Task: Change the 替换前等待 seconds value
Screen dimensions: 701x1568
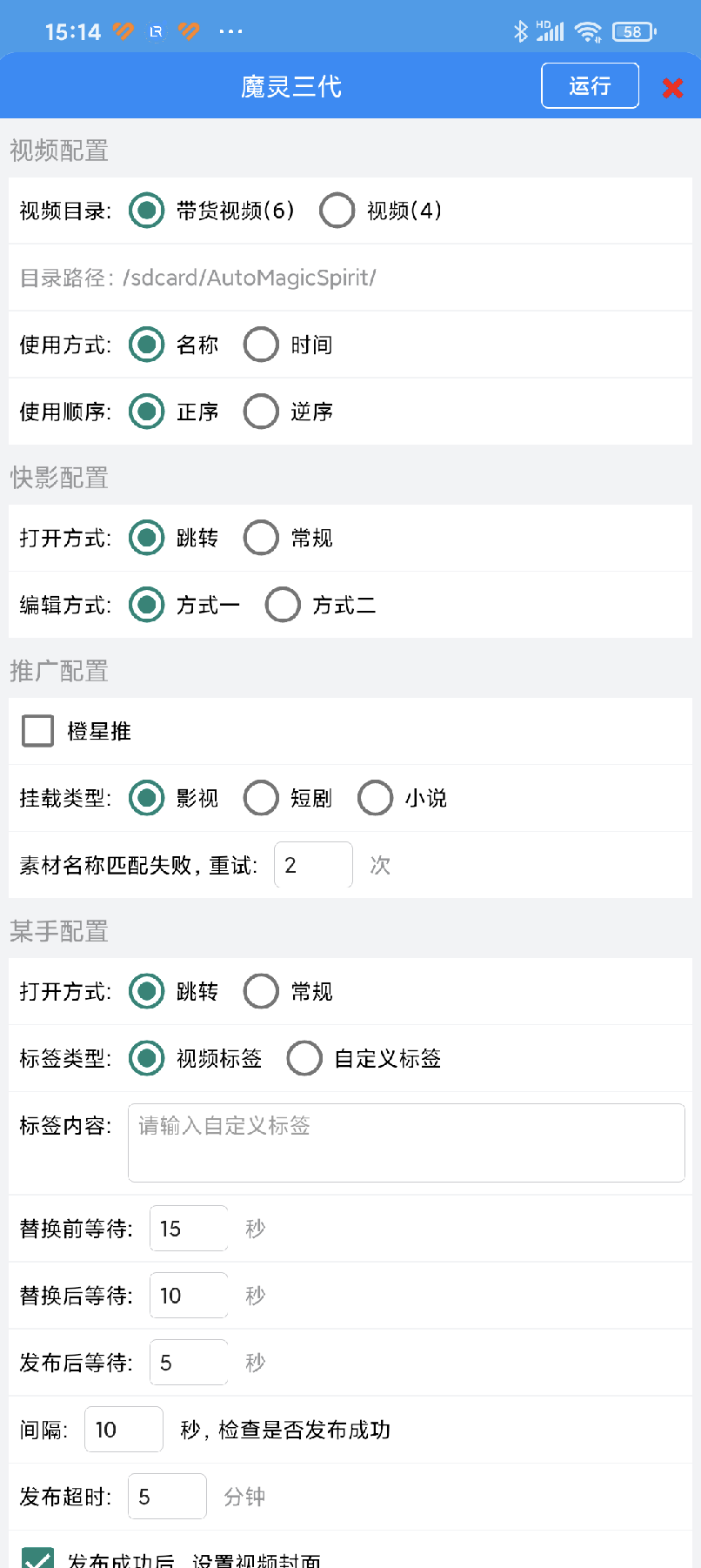Action: coord(189,1229)
